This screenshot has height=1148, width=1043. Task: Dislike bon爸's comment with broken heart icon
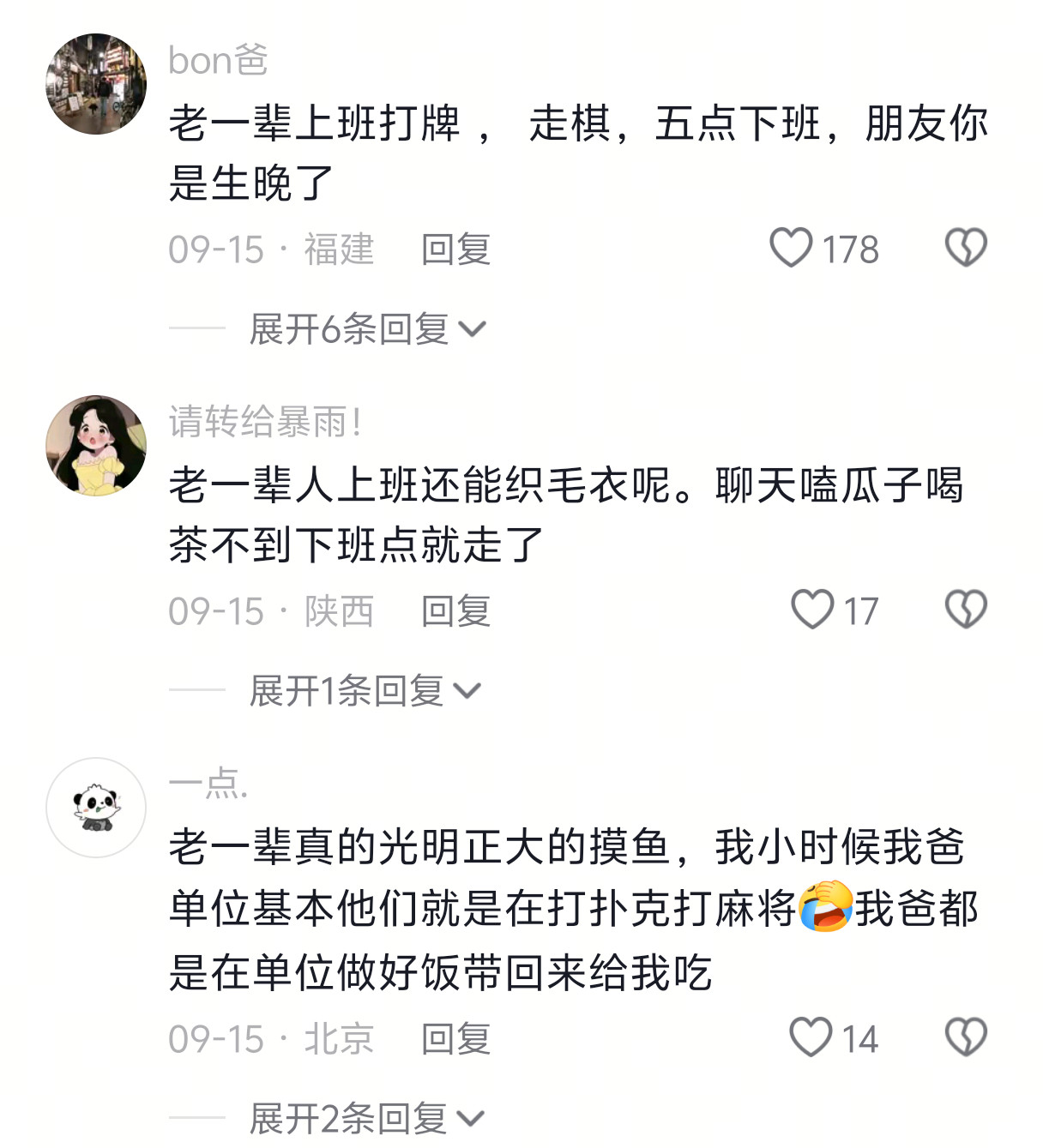click(968, 249)
